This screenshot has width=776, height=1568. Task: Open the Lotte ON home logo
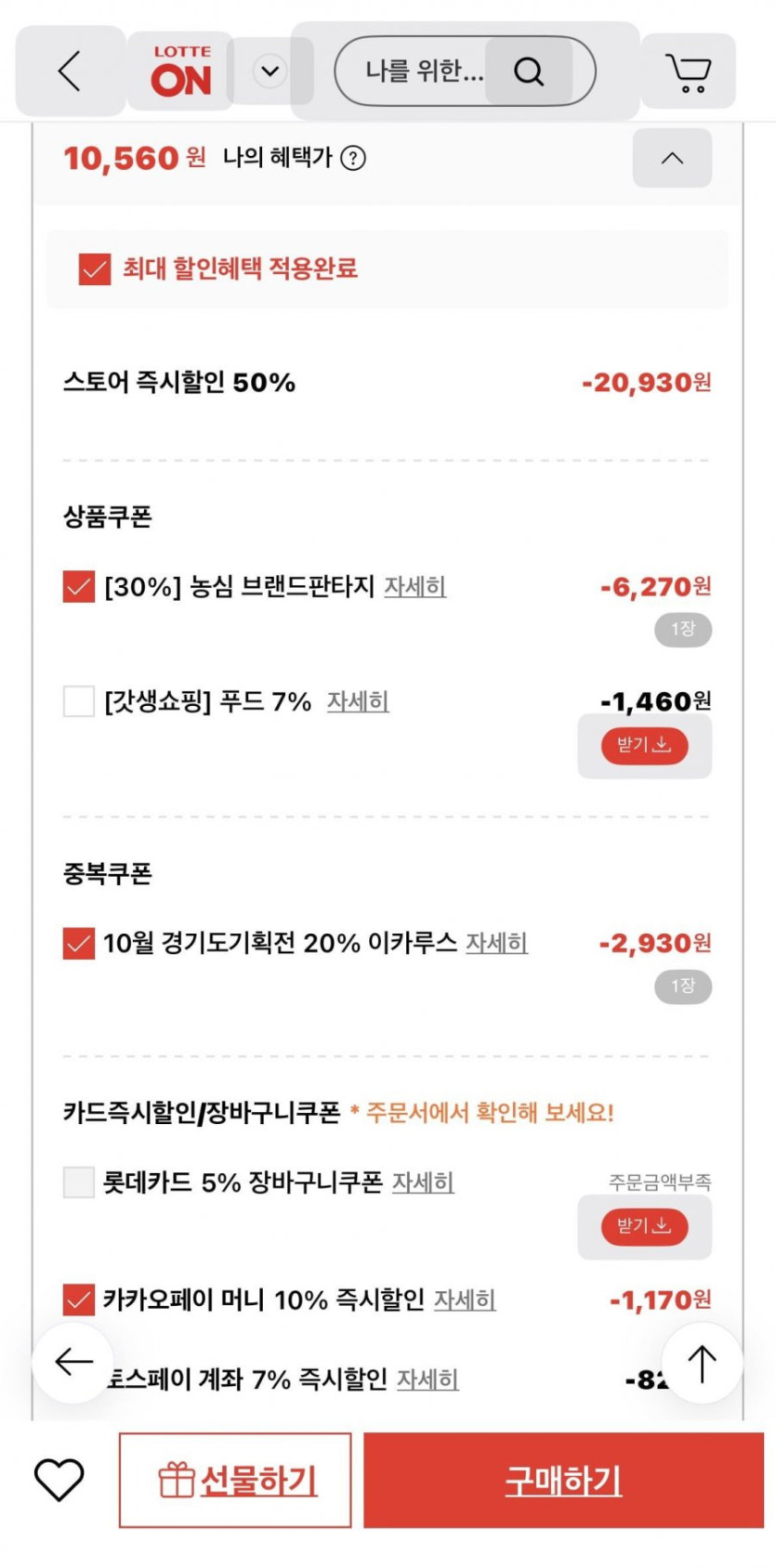click(x=181, y=72)
